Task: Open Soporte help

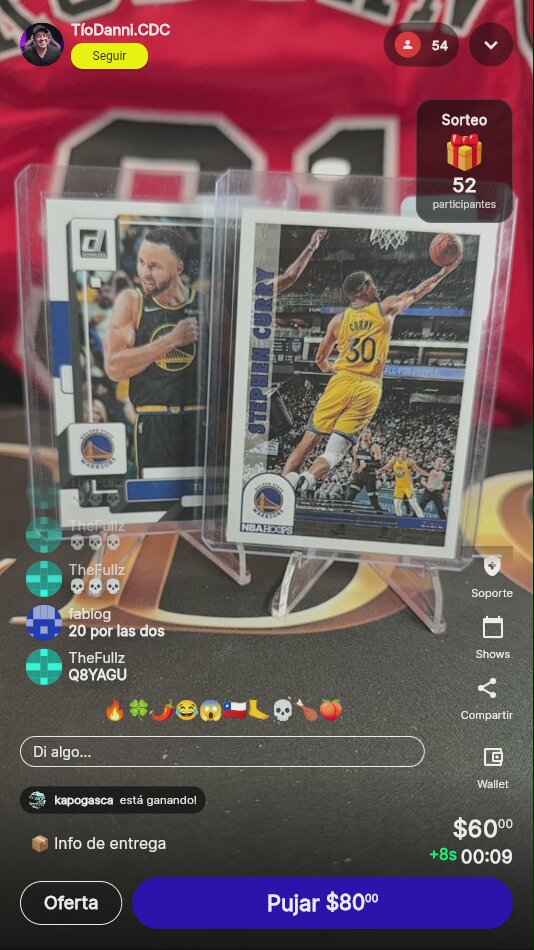Action: coord(492,576)
